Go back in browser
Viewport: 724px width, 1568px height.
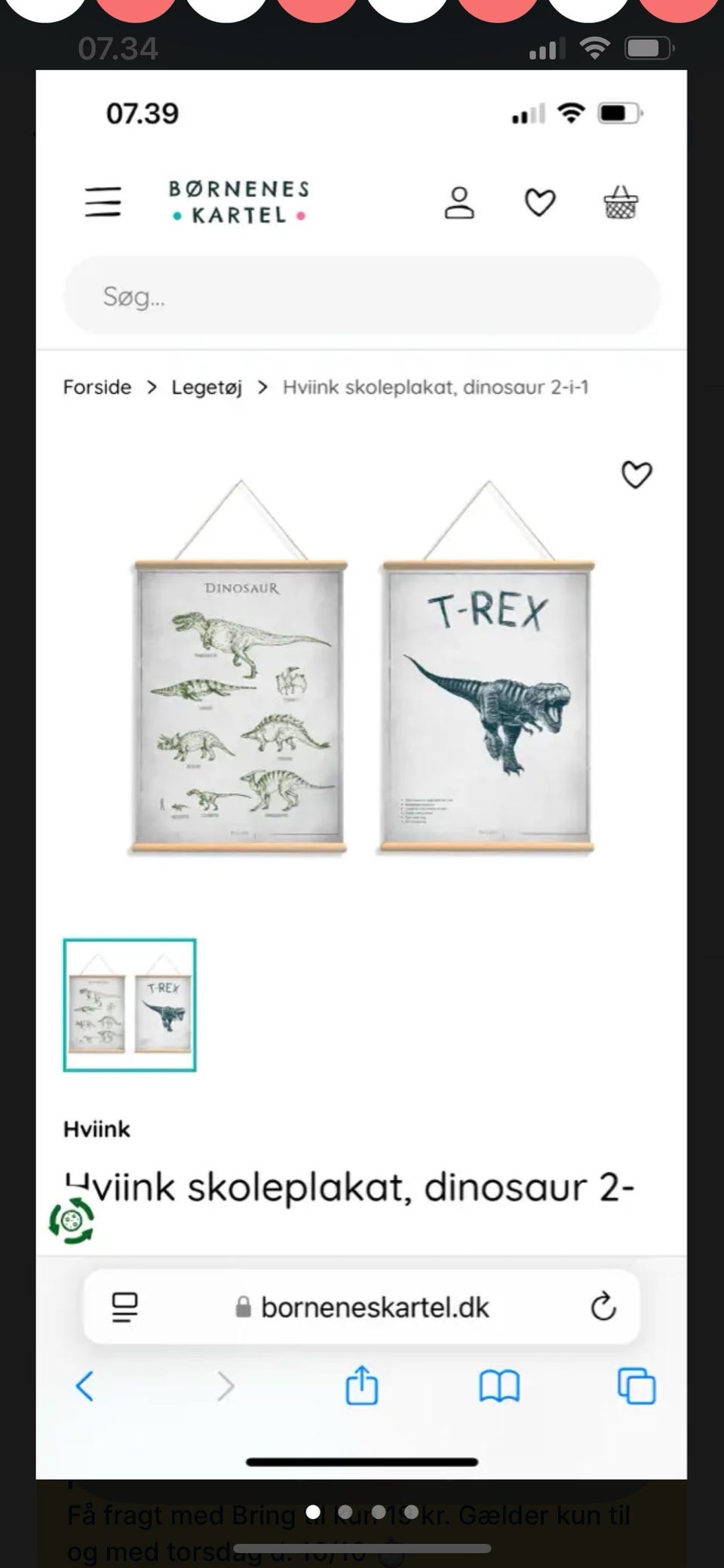point(84,1386)
